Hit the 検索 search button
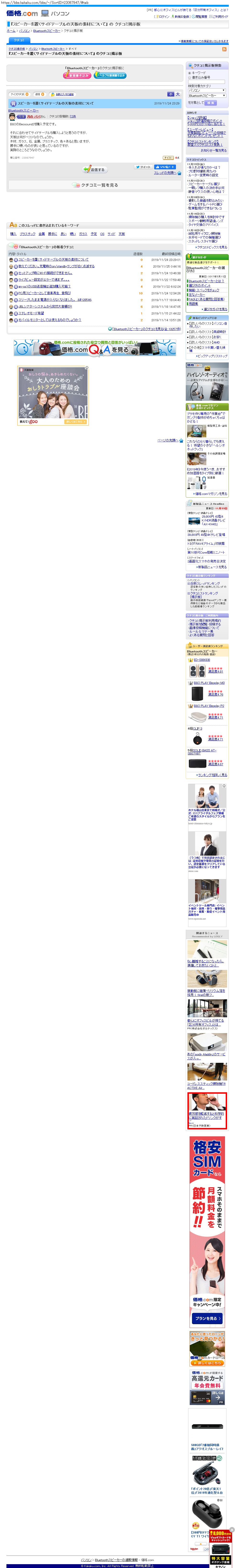 [x=210, y=103]
